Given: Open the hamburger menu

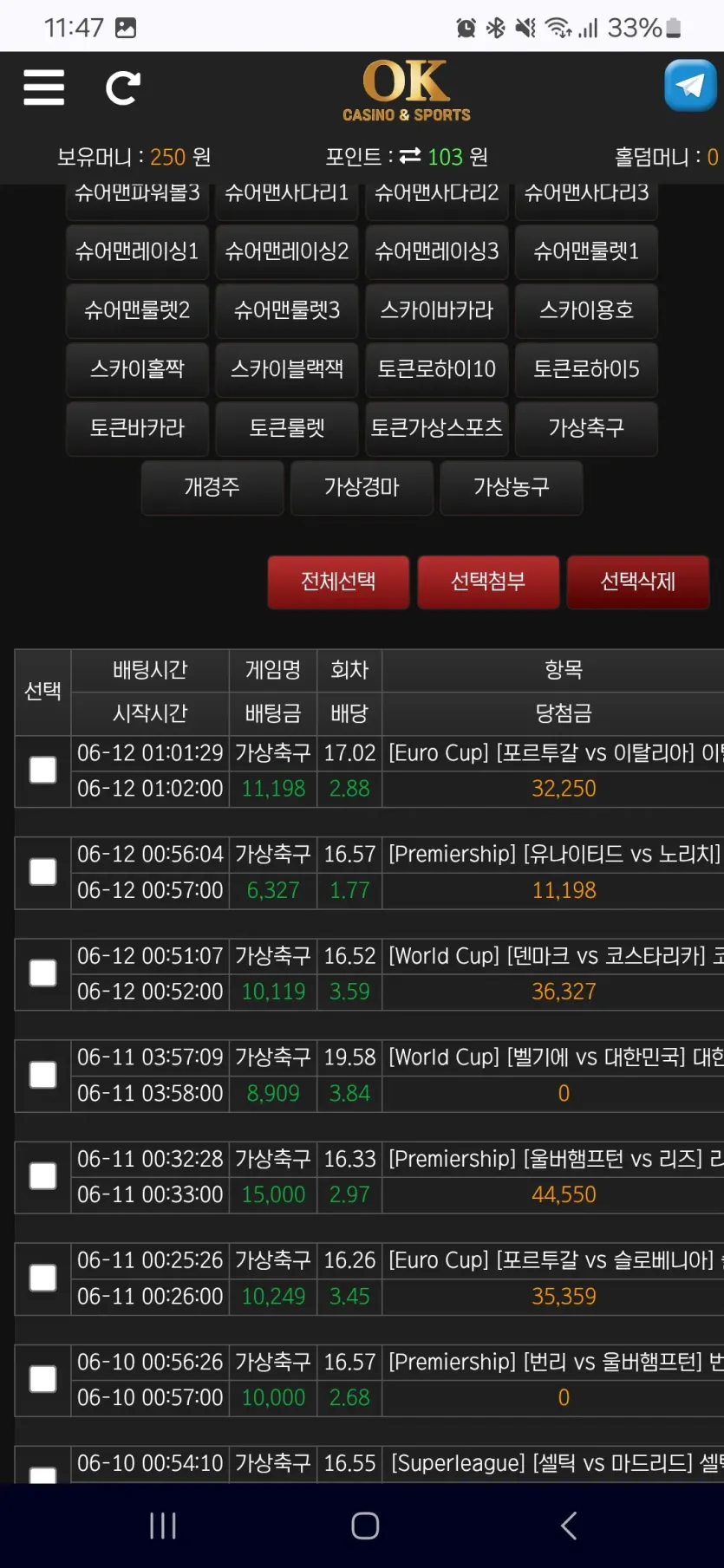Looking at the screenshot, I should [43, 88].
